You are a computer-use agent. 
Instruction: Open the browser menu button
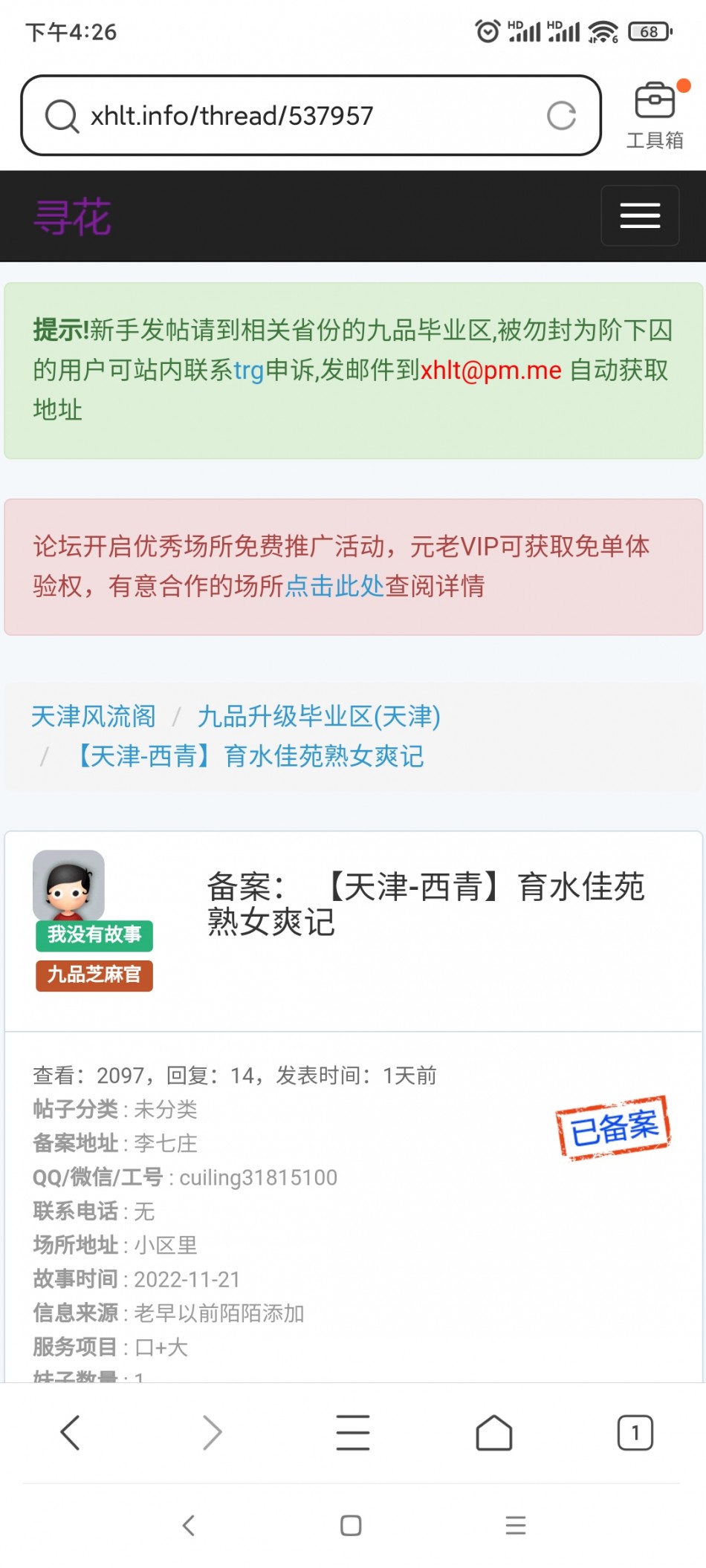pos(353,1433)
